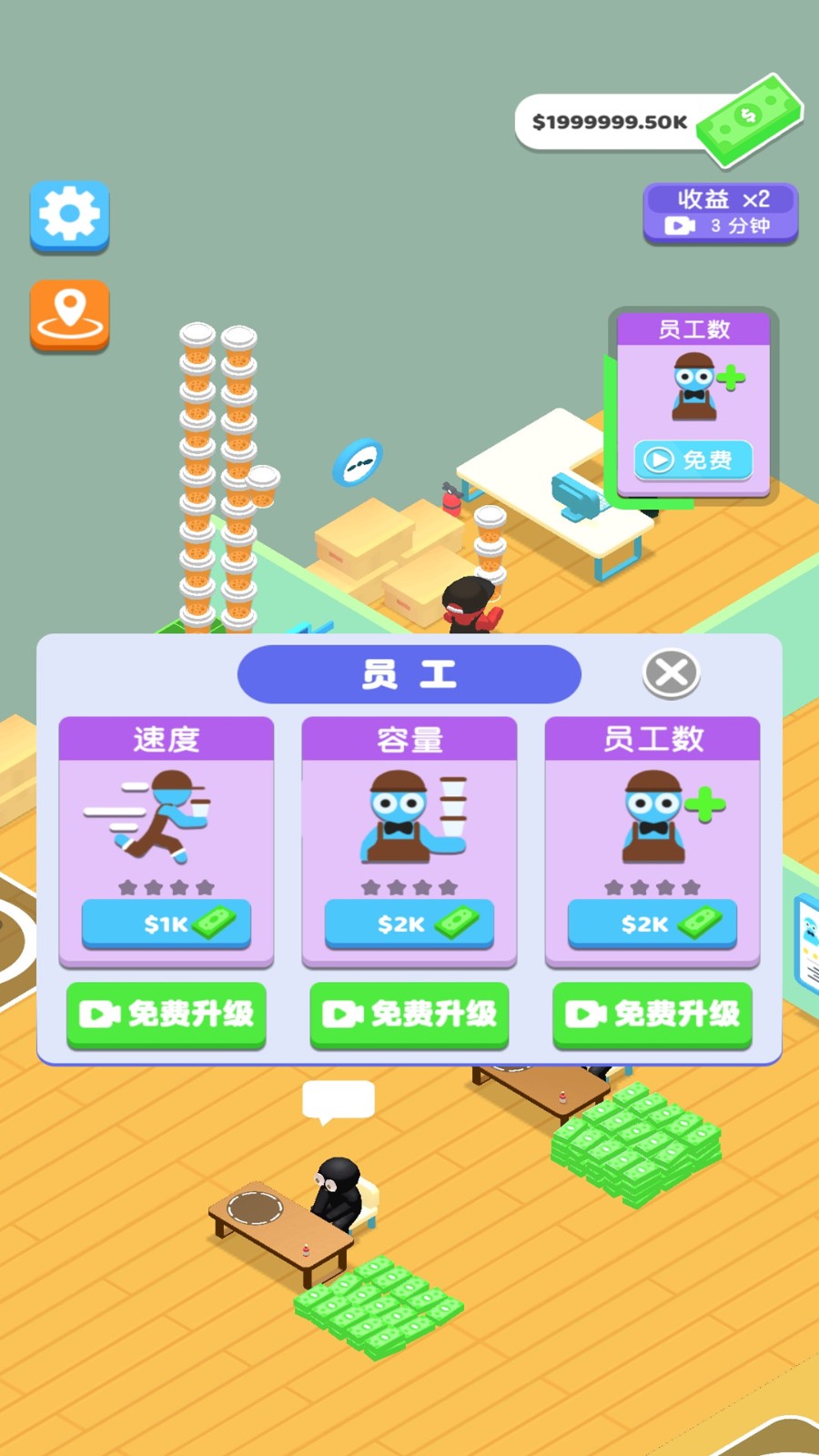Open the map location button

coord(69,314)
